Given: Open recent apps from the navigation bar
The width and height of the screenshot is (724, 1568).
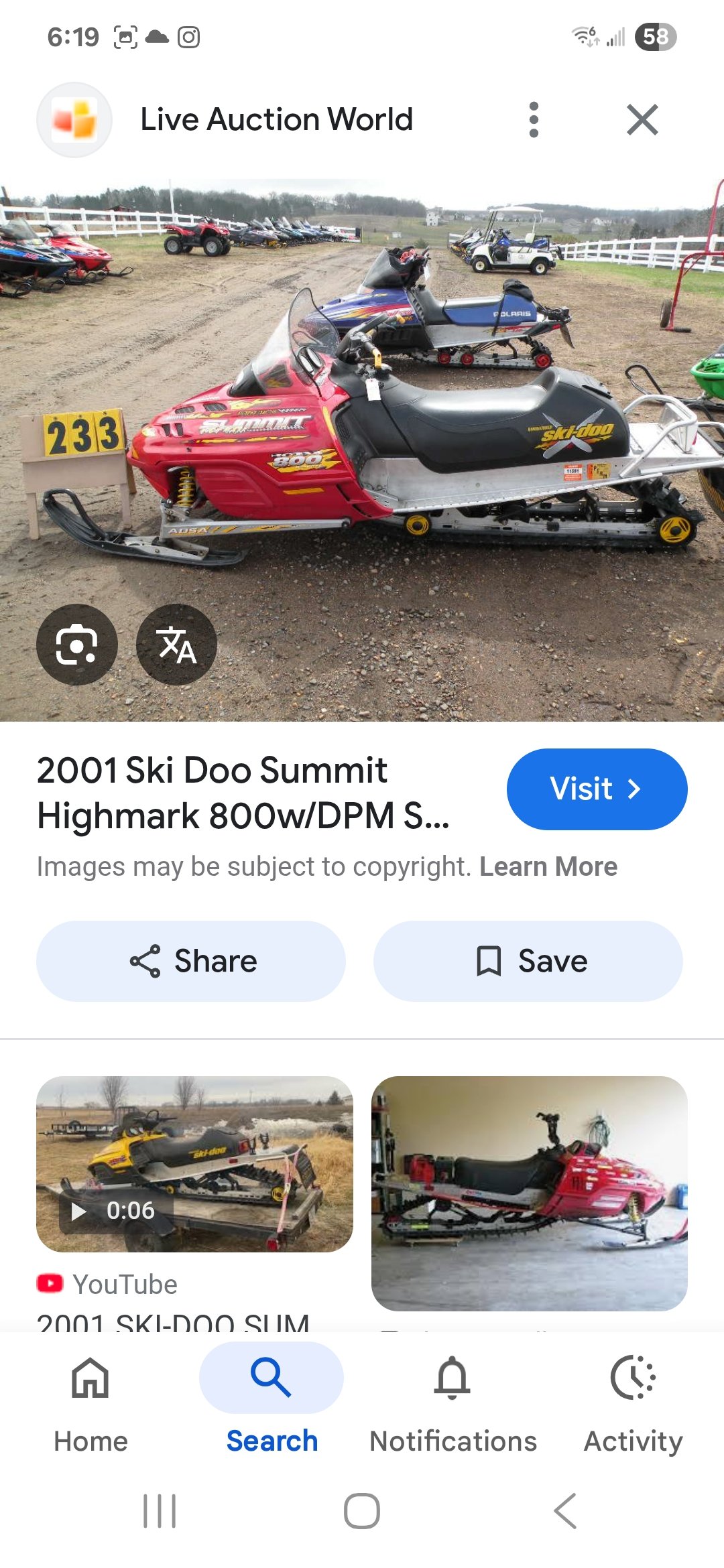Looking at the screenshot, I should coord(160,1511).
